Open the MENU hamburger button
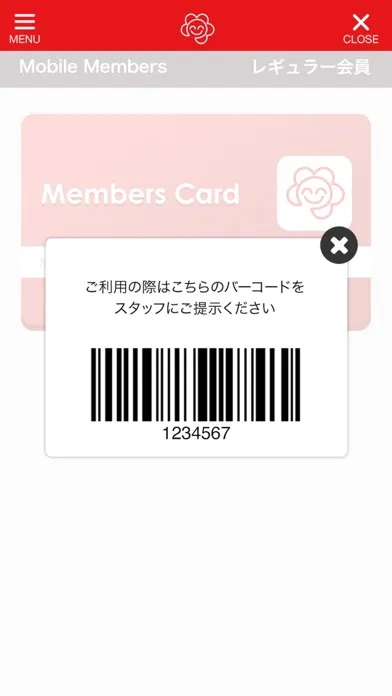392x696 pixels. click(x=24, y=28)
